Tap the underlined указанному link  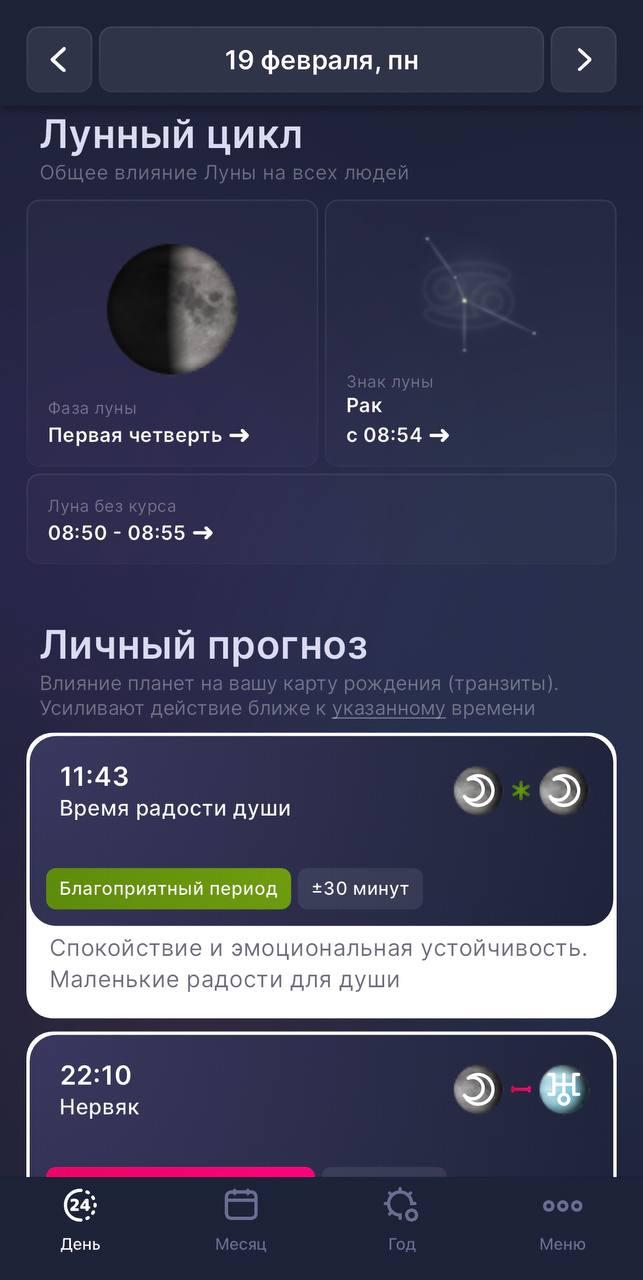point(388,709)
